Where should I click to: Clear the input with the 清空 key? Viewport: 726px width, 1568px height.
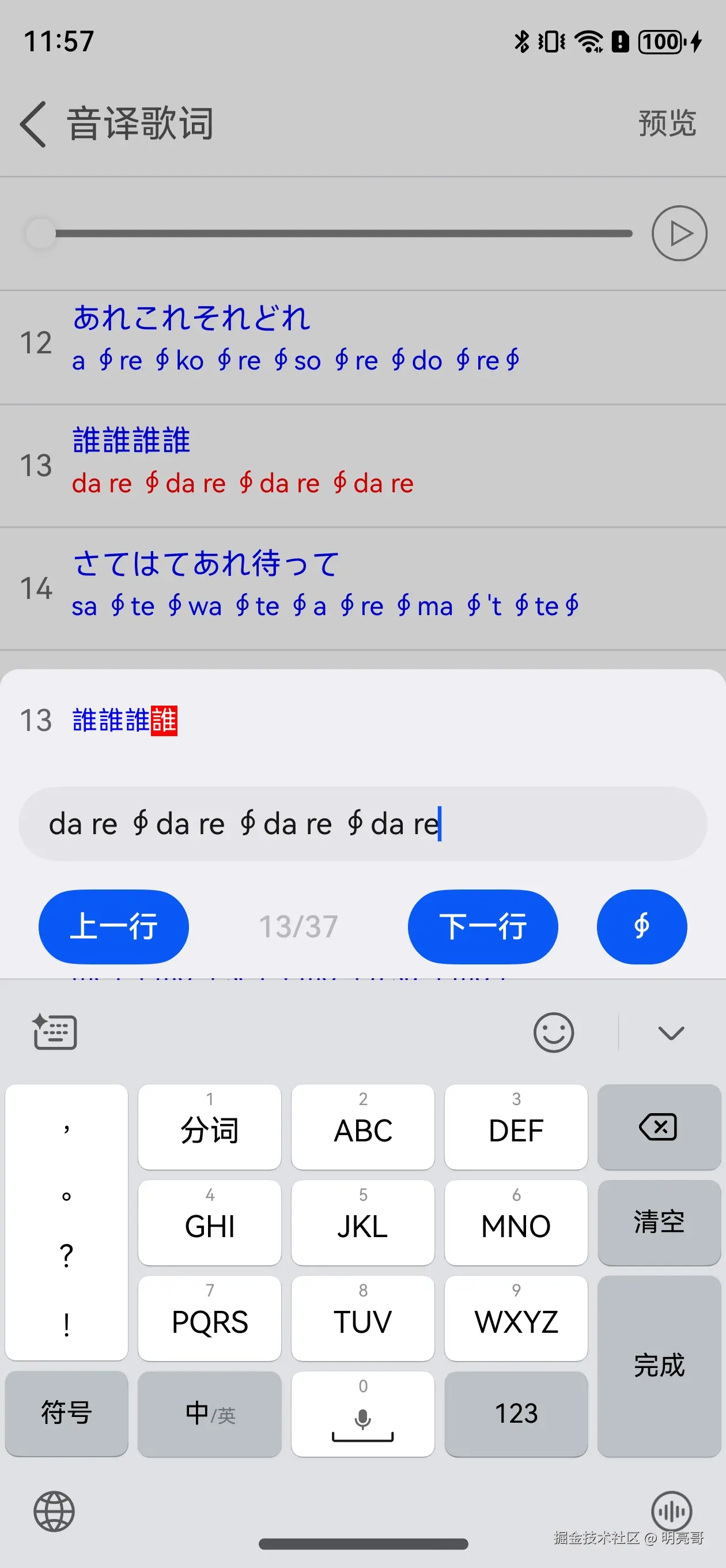click(x=659, y=1222)
